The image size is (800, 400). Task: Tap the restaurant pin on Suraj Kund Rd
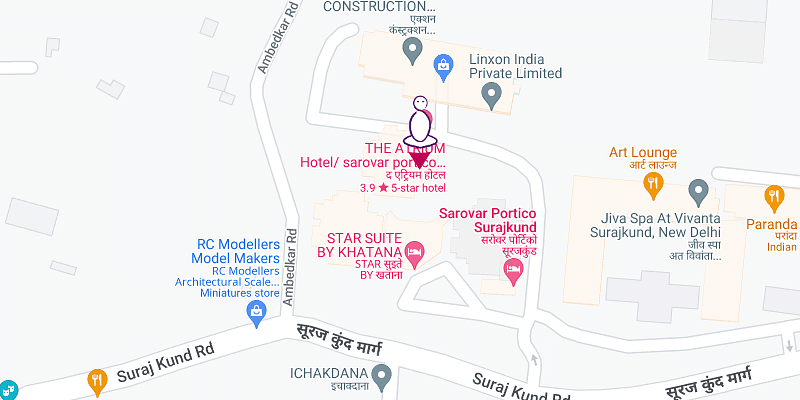tap(97, 379)
